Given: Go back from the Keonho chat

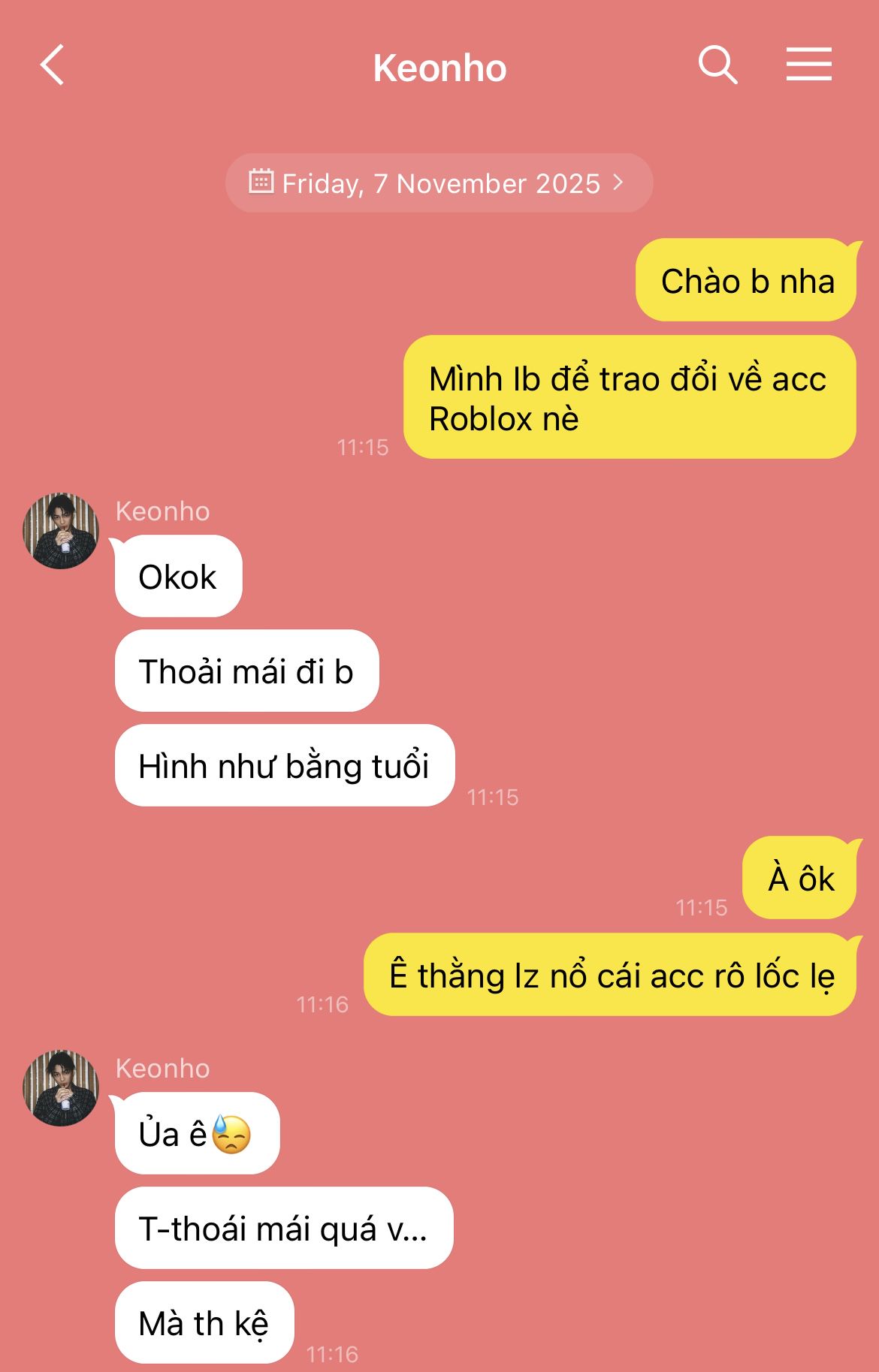Looking at the screenshot, I should pyautogui.click(x=53, y=65).
